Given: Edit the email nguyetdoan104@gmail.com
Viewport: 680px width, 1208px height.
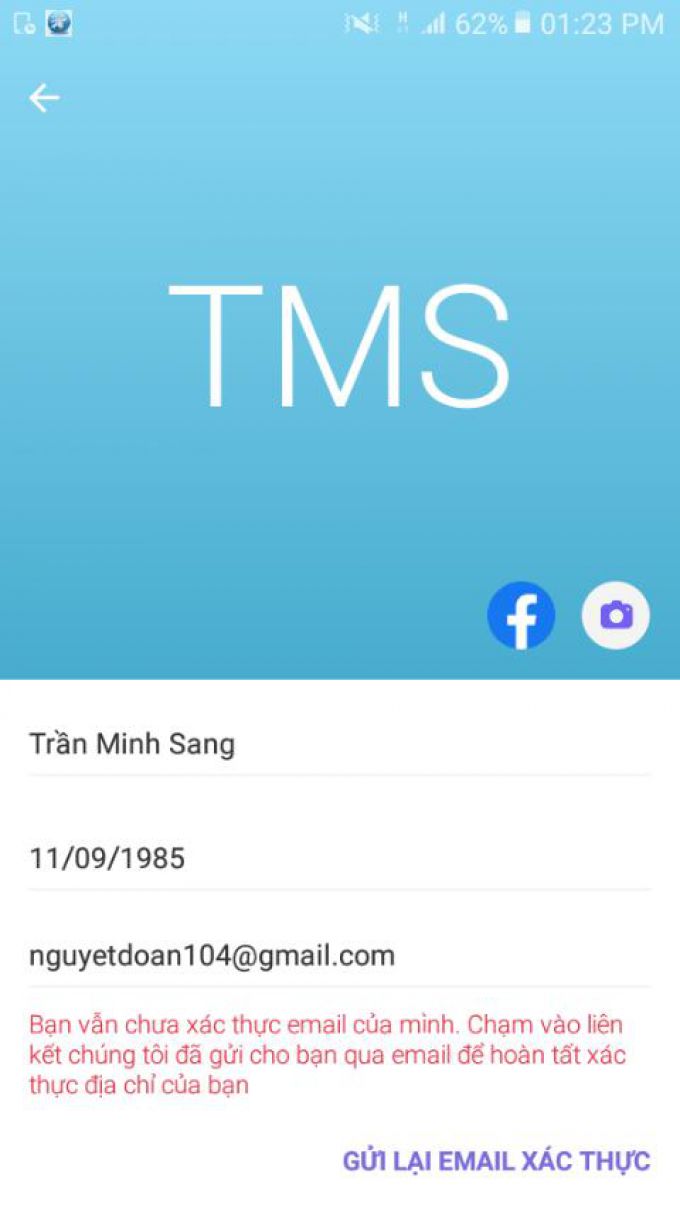Looking at the screenshot, I should (x=338, y=956).
